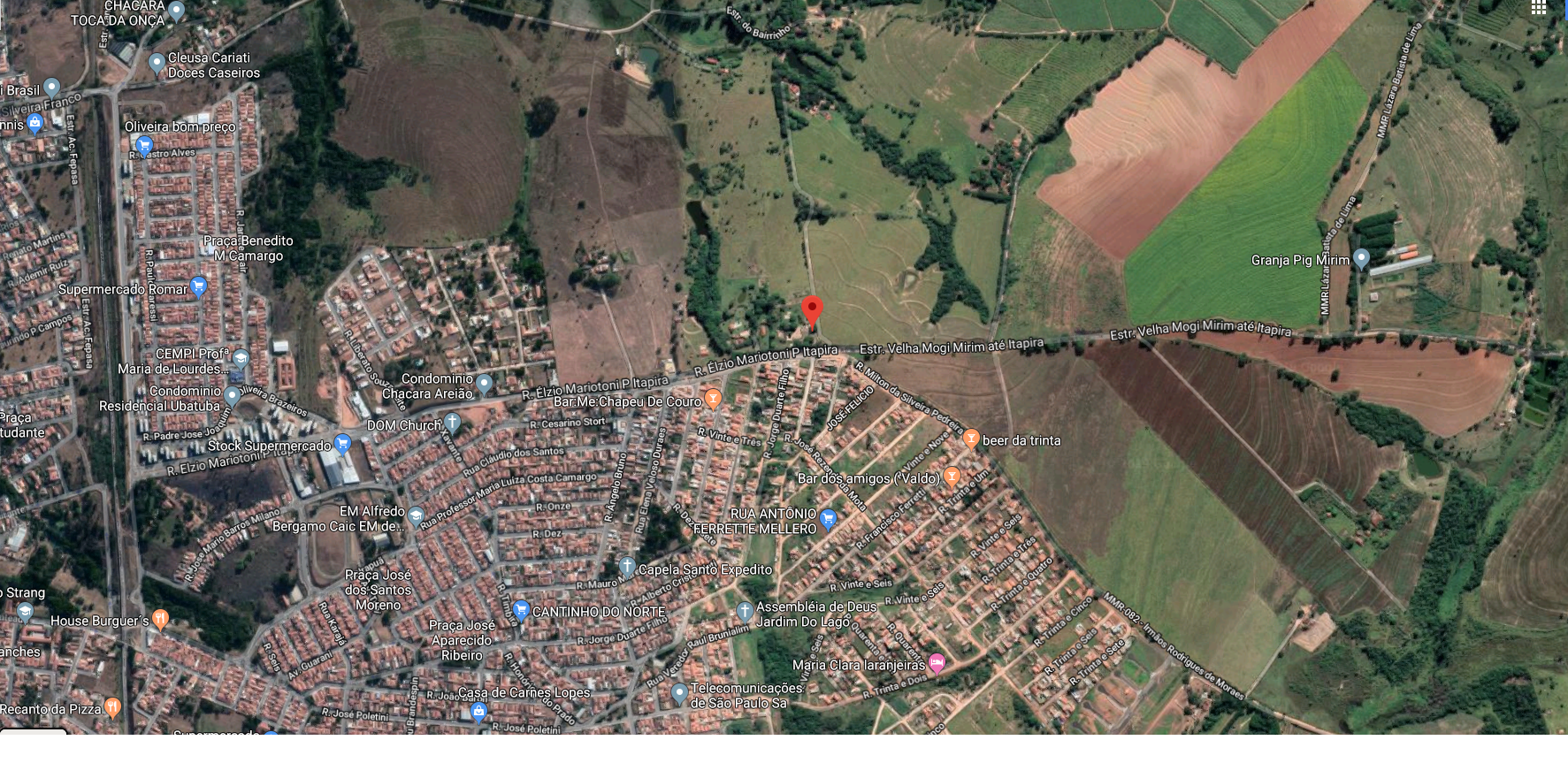
Task: Tap the DOM Church marker
Action: (452, 422)
